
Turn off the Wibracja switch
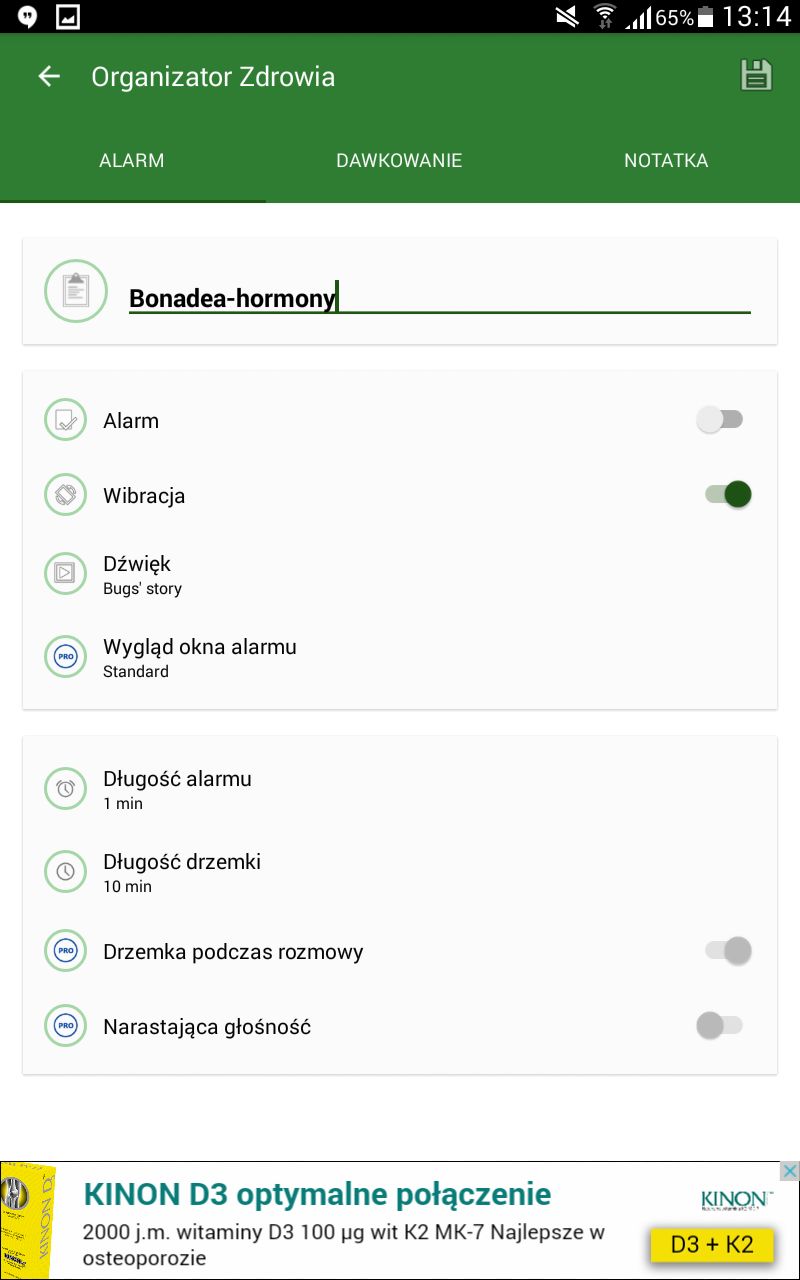pos(727,494)
